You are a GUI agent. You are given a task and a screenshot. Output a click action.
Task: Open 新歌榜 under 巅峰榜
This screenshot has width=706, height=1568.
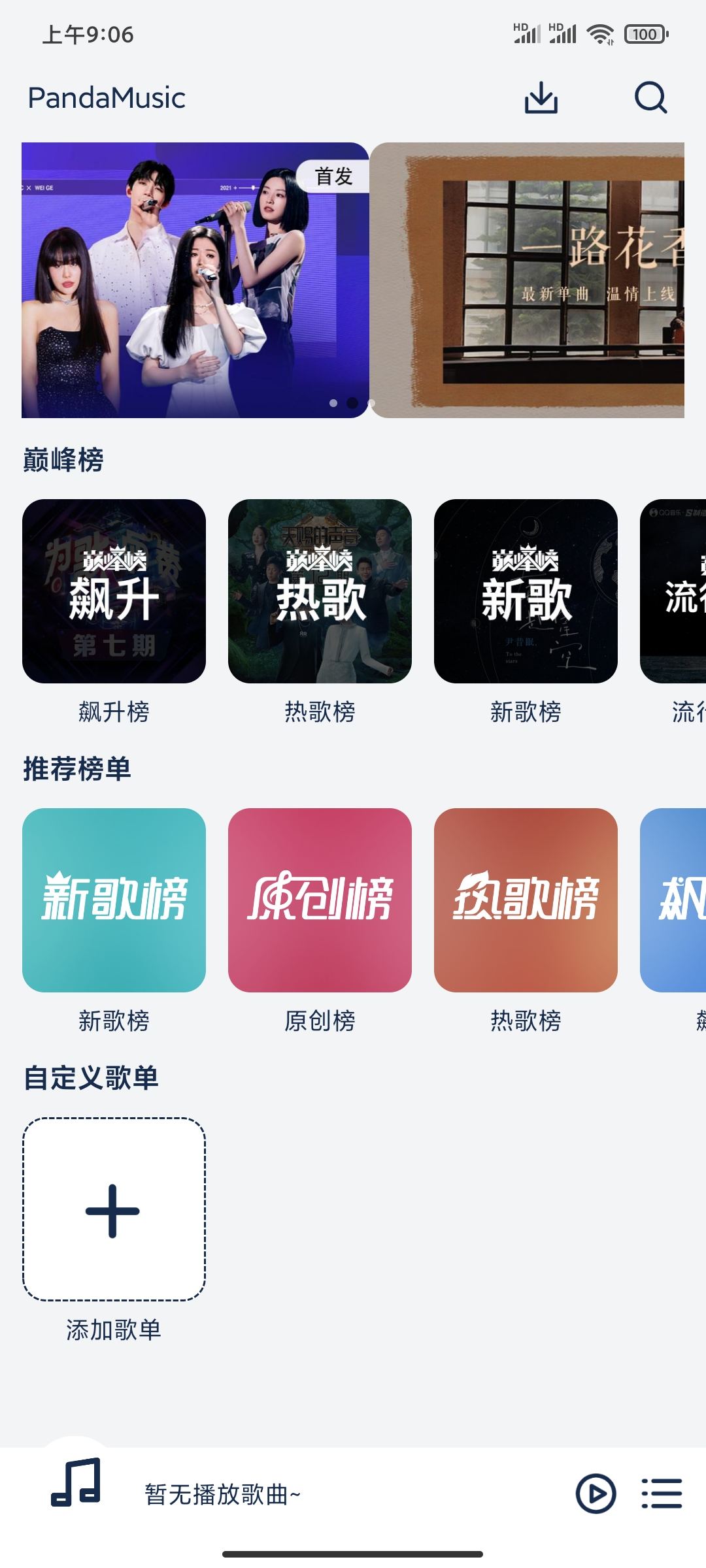(526, 591)
